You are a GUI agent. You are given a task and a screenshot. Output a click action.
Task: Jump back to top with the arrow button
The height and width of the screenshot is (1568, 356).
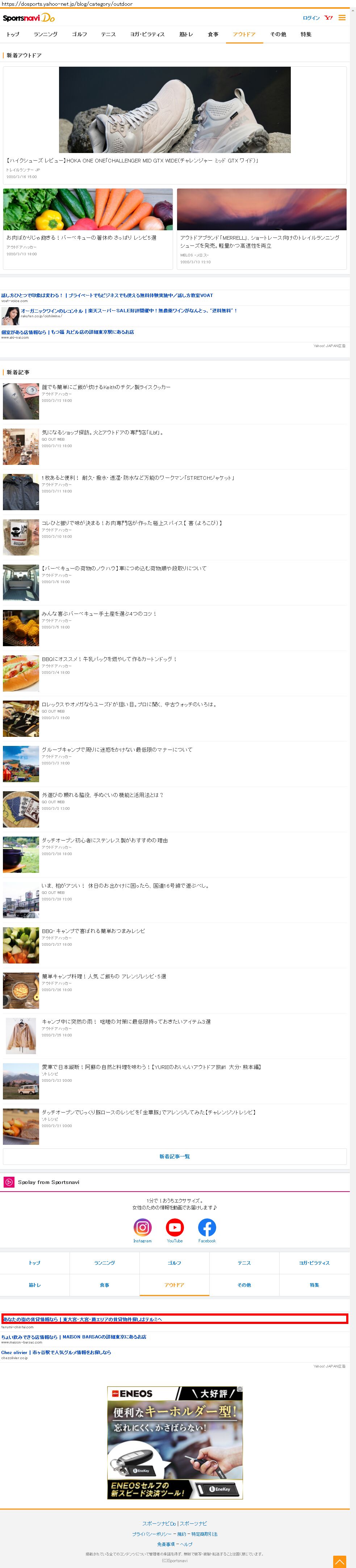(340, 1561)
